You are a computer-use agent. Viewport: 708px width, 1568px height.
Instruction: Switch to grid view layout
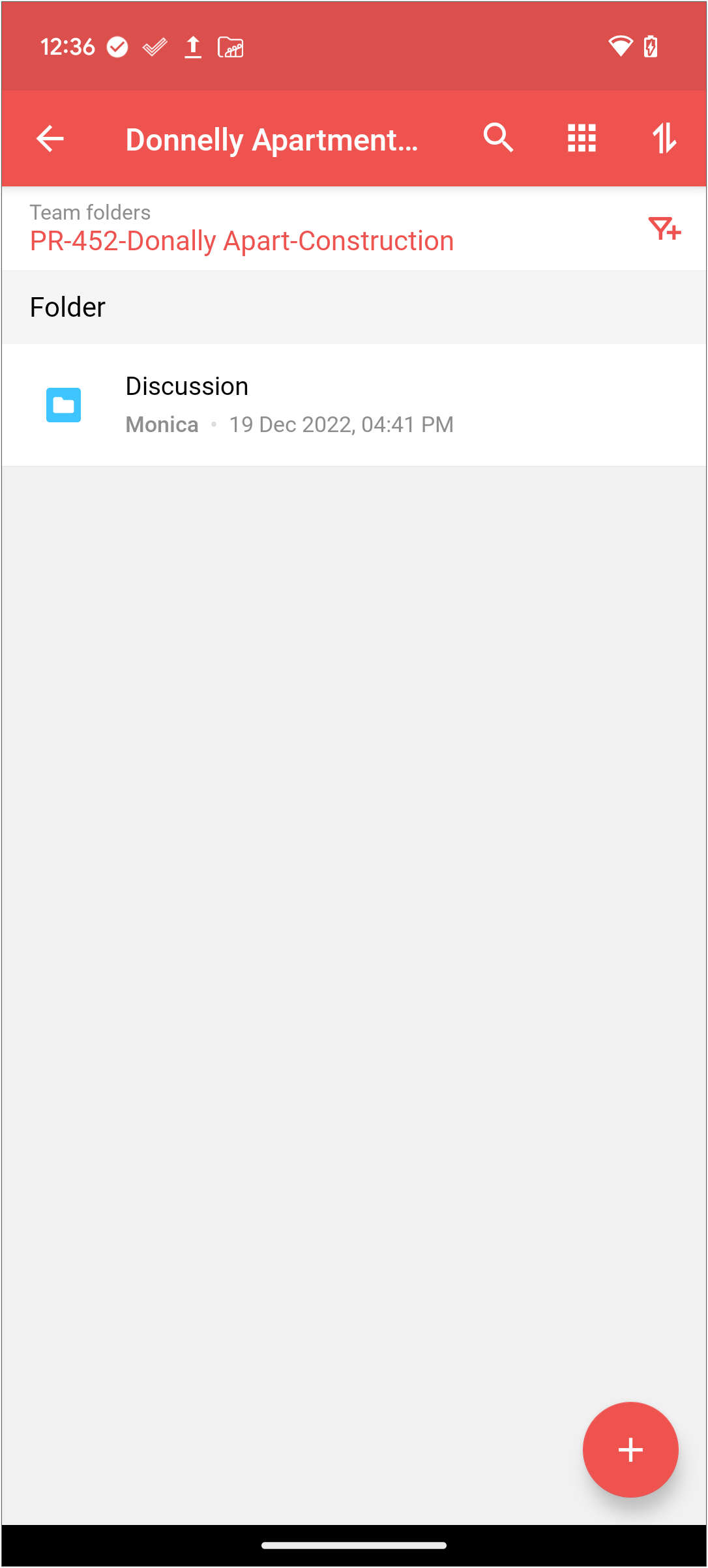(x=582, y=138)
